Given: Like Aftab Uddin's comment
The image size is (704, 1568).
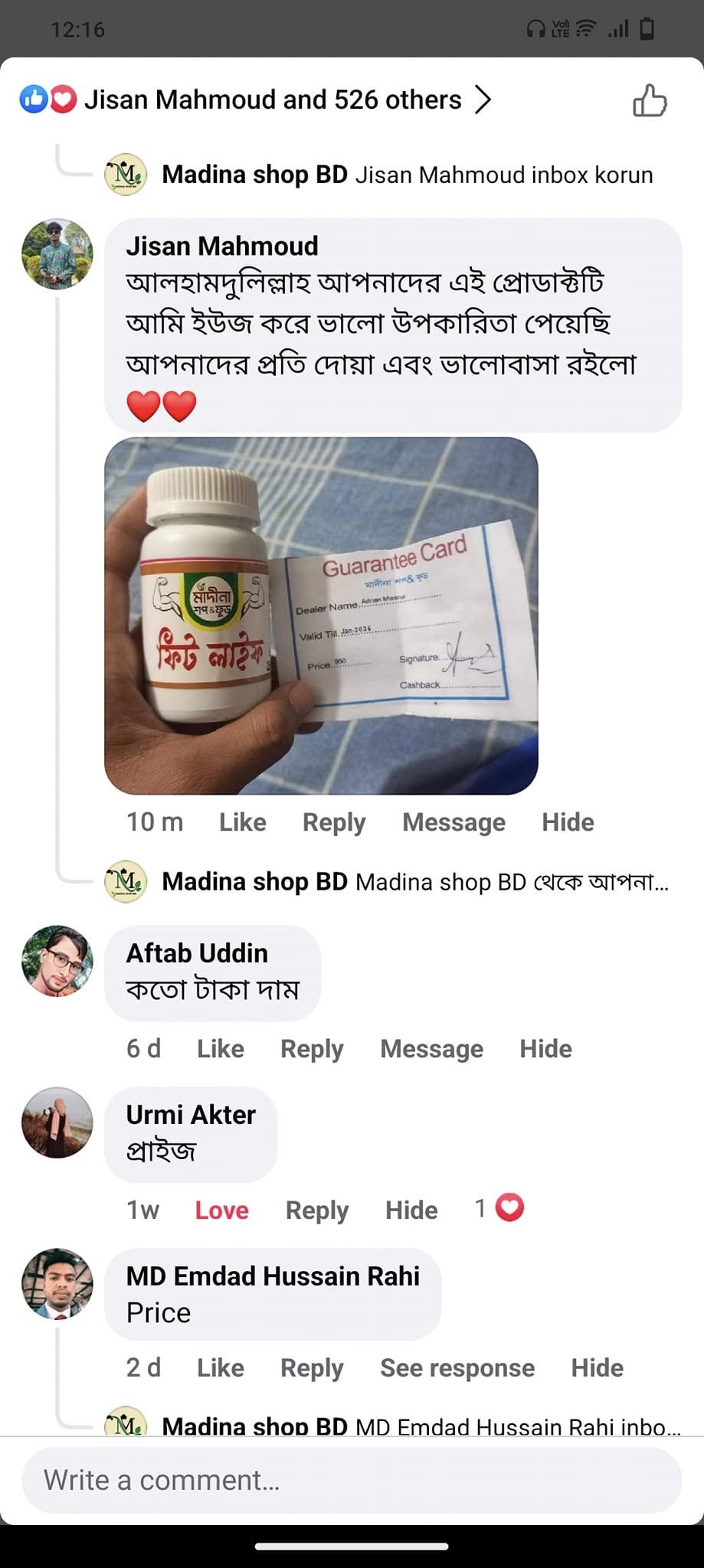Looking at the screenshot, I should click(x=220, y=1049).
